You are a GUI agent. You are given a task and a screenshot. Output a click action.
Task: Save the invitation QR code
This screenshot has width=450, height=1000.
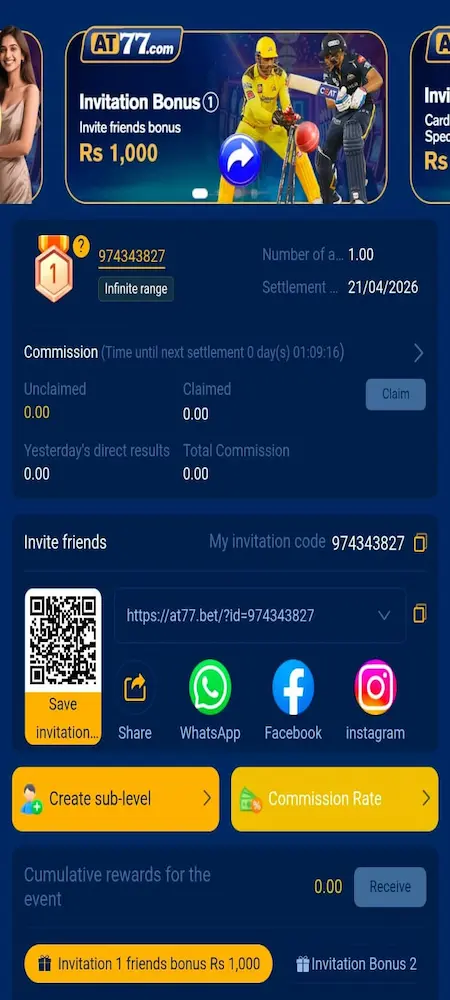click(63, 718)
